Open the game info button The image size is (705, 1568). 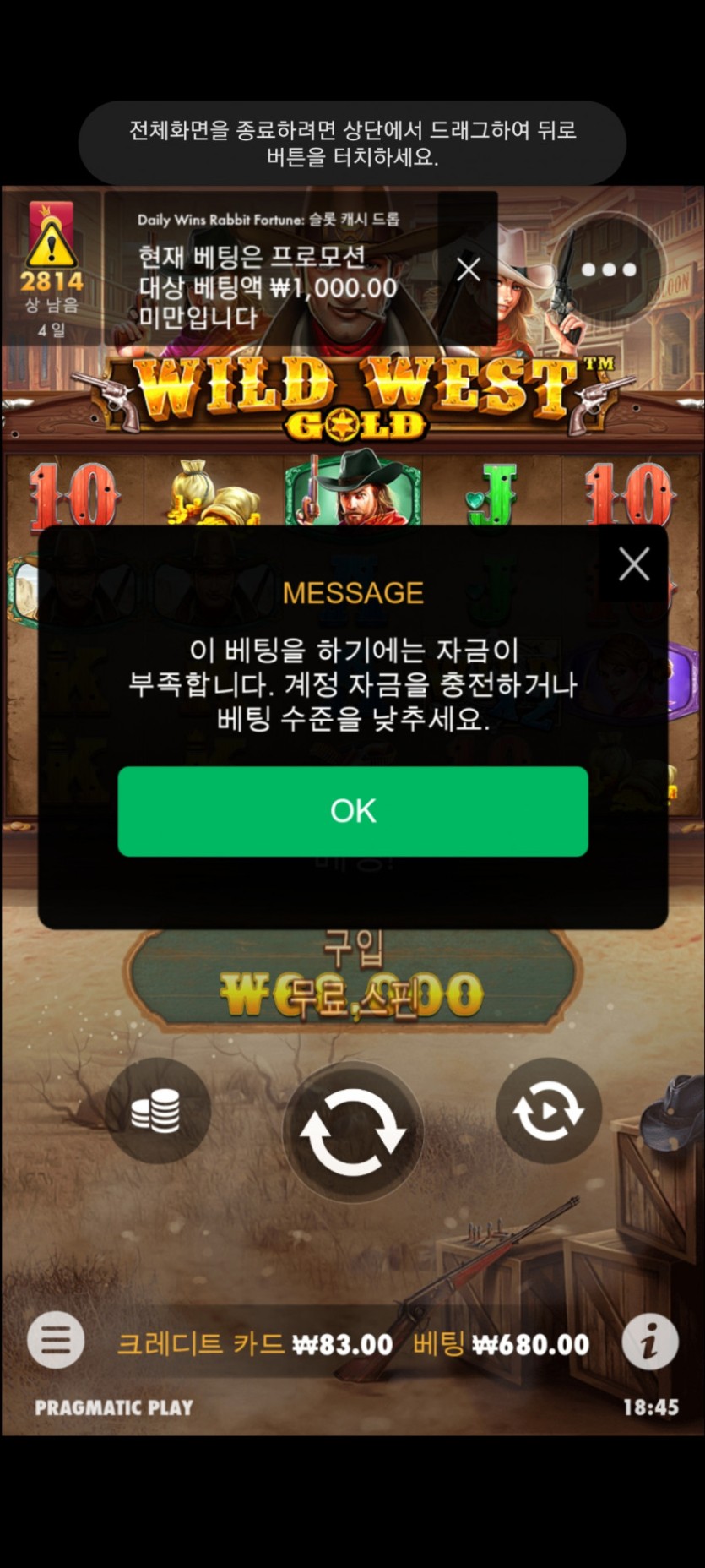pos(649,1341)
